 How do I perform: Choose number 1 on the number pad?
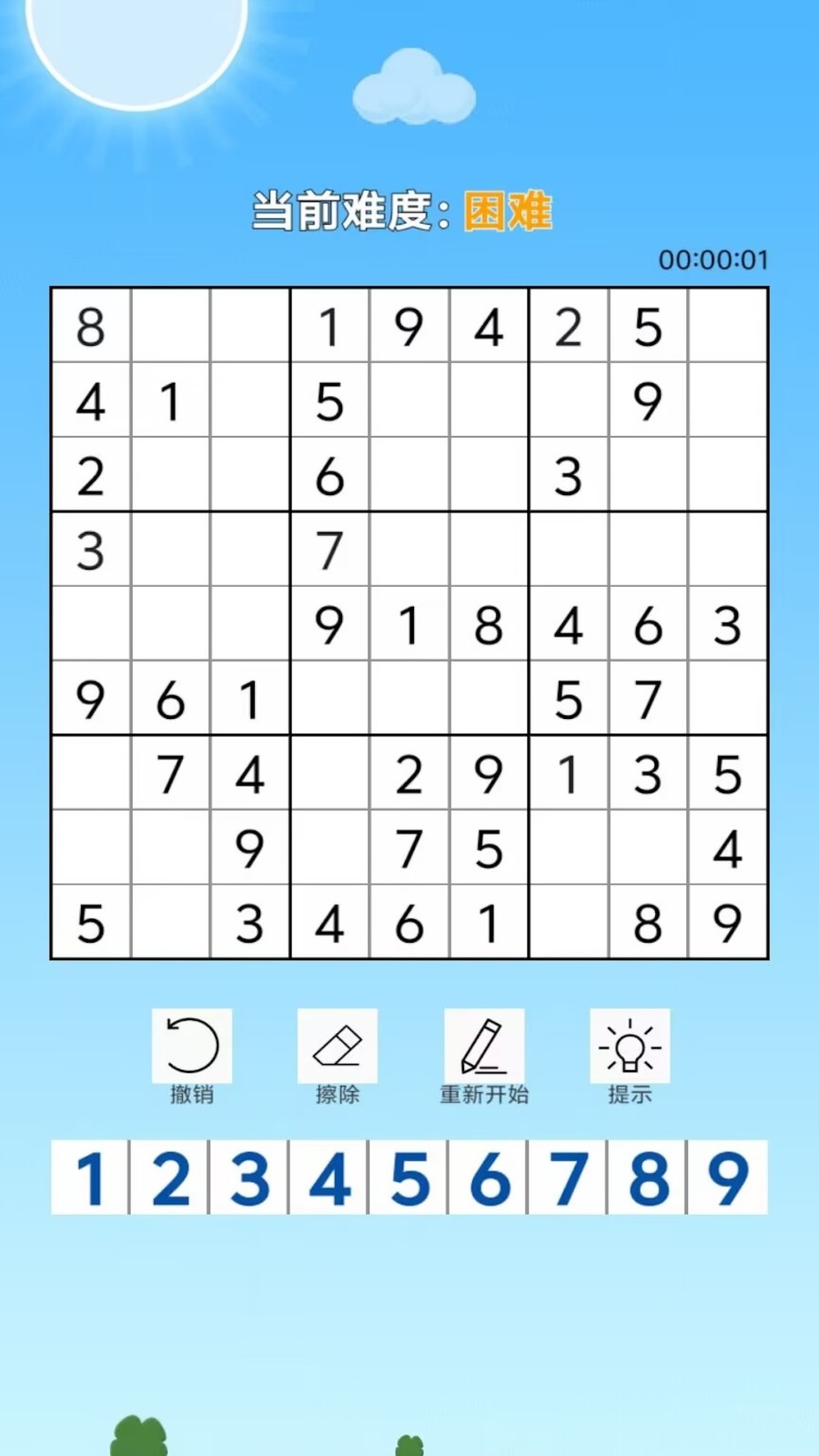[90, 1178]
